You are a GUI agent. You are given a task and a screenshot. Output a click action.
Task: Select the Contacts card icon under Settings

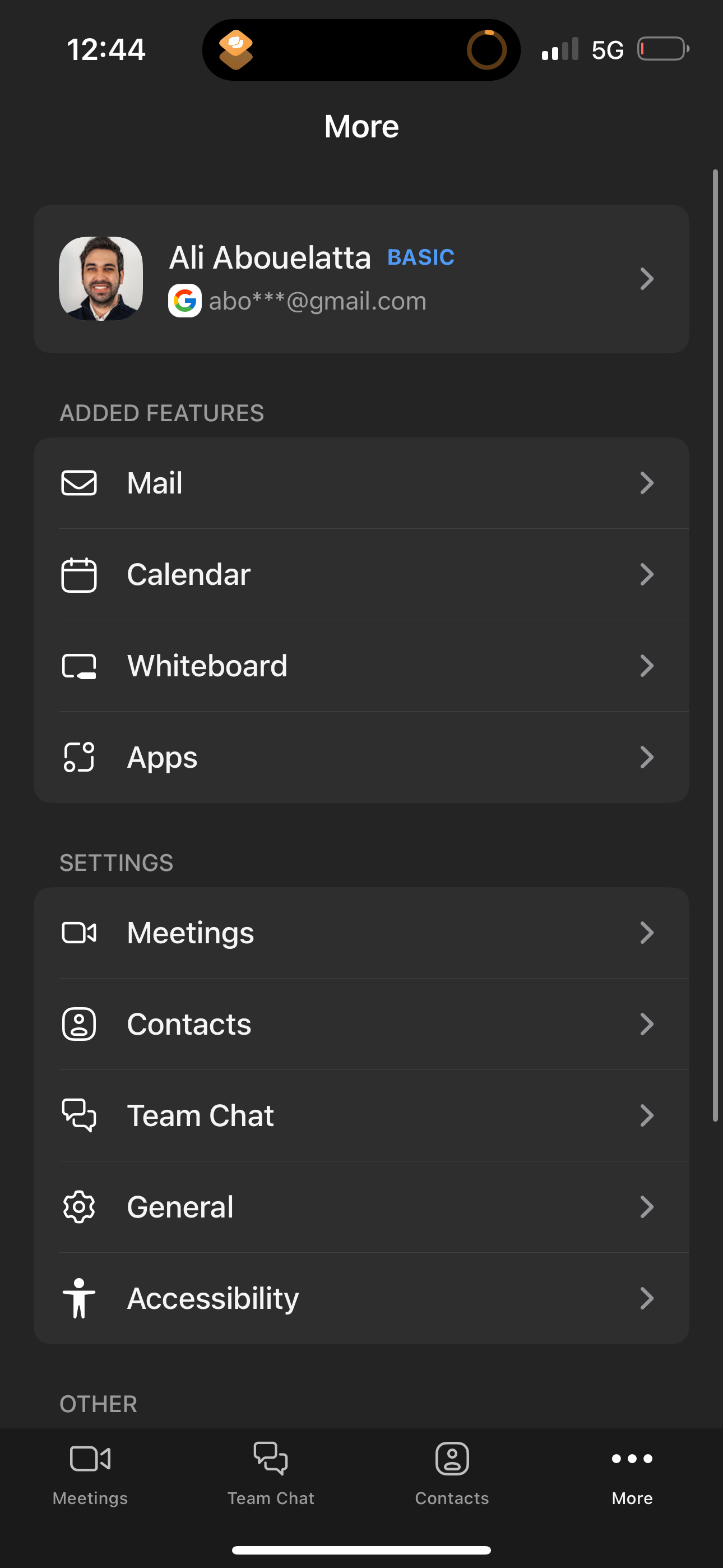78,1024
